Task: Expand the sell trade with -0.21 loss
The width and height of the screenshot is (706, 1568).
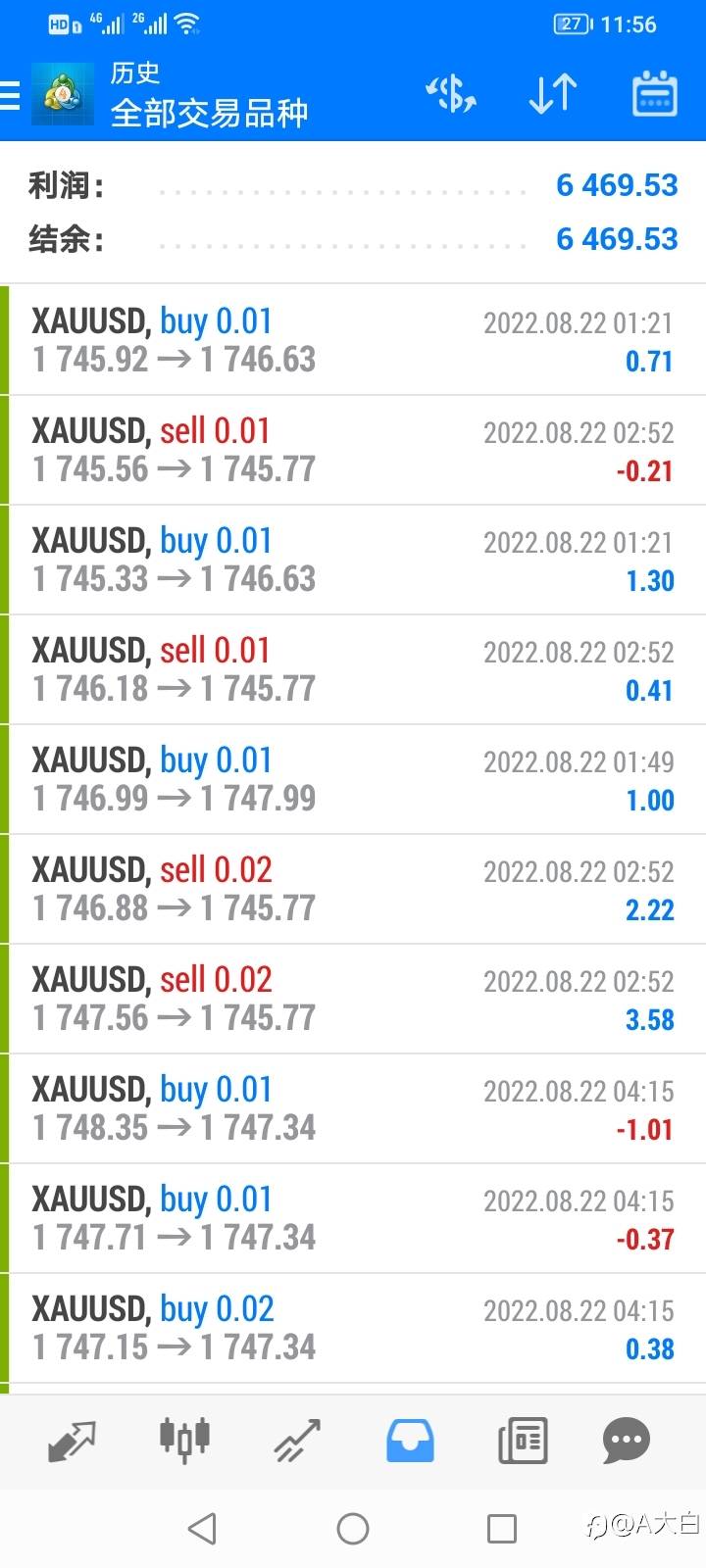Action: pyautogui.click(x=353, y=450)
